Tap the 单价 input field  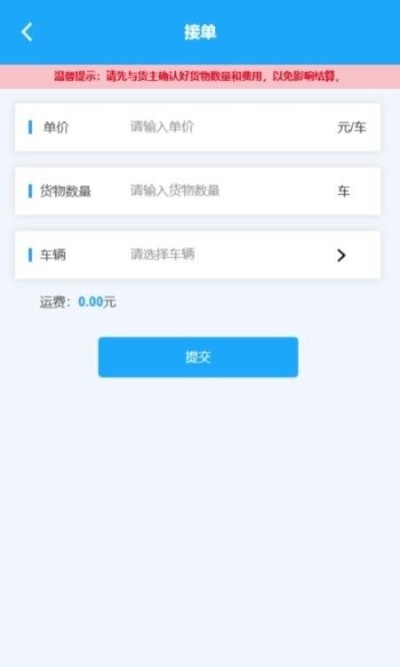pos(228,127)
